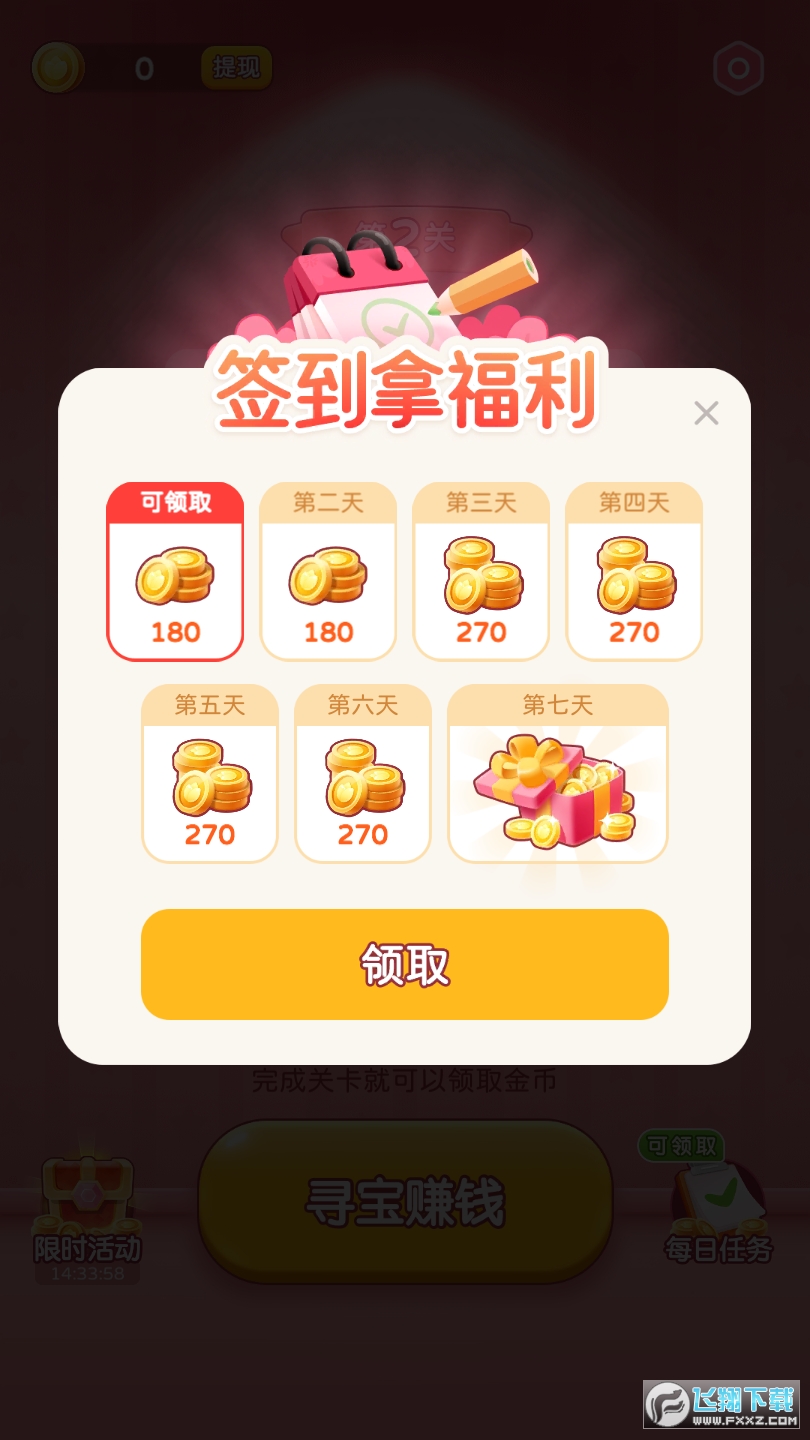This screenshot has height=1440, width=810.
Task: Select the 可领取 day-one reward card
Action: click(175, 572)
